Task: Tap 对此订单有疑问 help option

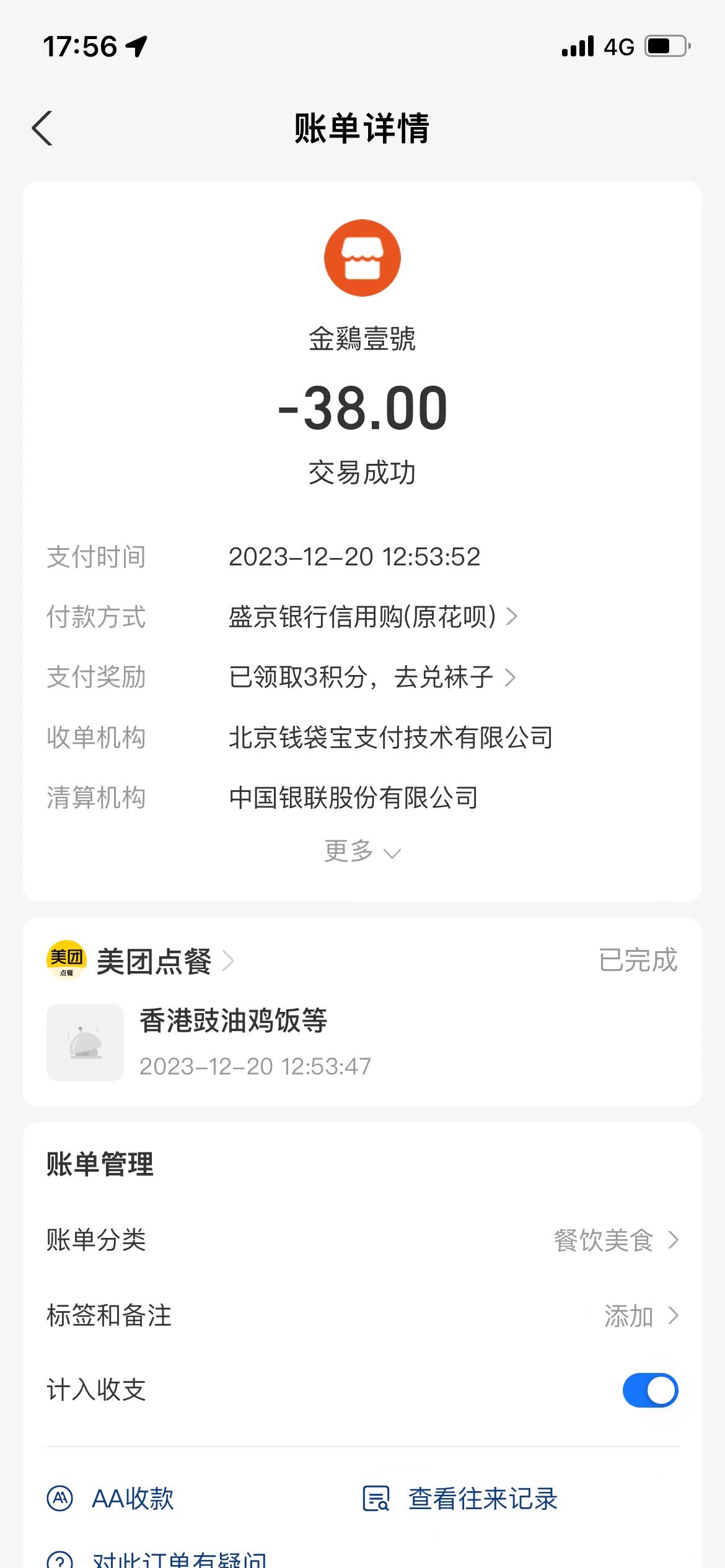Action: point(157,1558)
